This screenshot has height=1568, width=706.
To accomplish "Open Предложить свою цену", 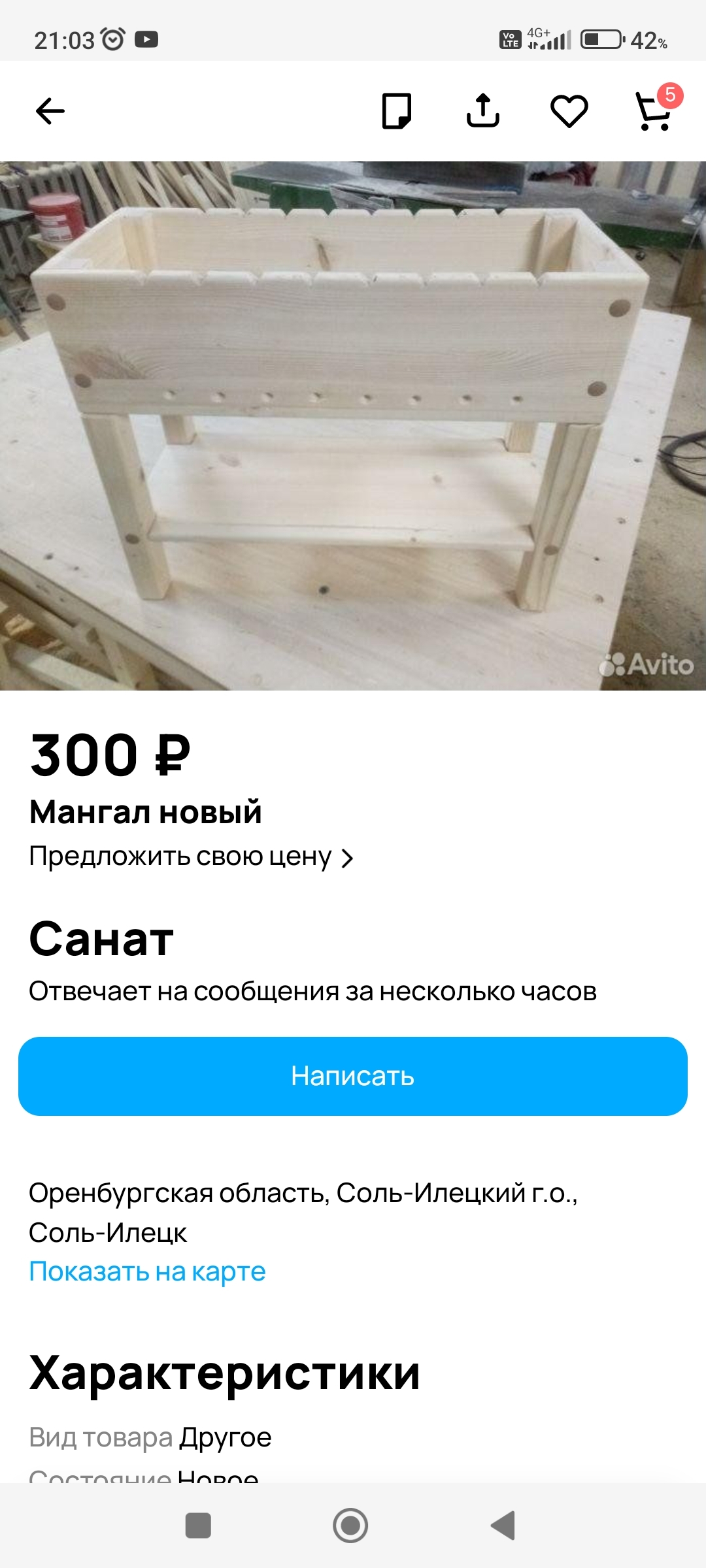I will coord(191,857).
